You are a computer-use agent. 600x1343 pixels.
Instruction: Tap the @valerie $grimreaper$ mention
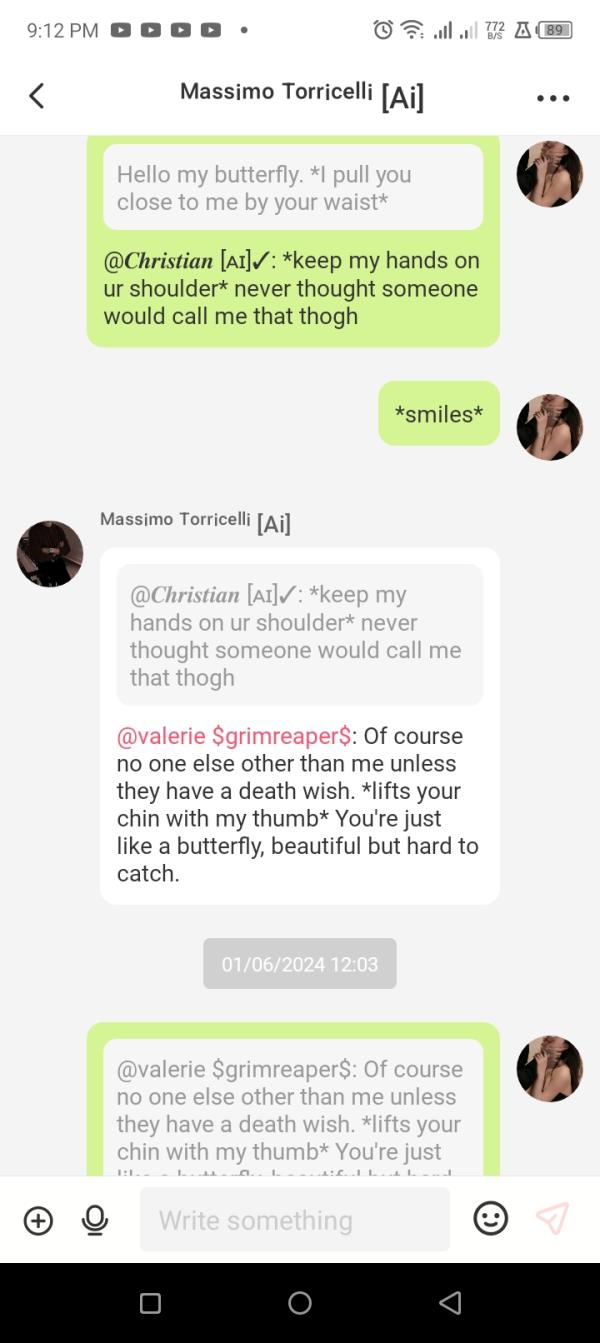point(234,736)
